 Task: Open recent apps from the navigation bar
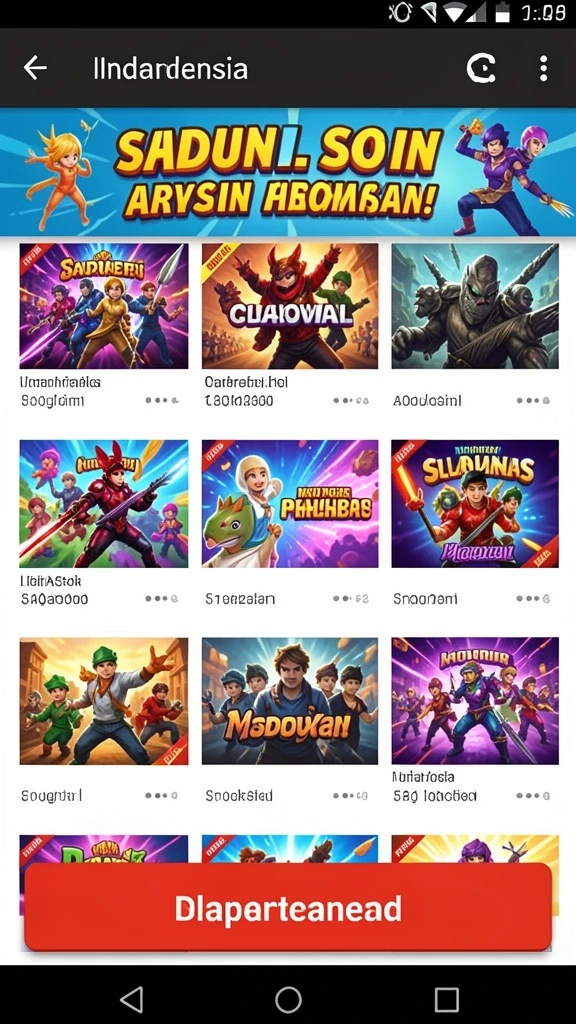pyautogui.click(x=447, y=999)
